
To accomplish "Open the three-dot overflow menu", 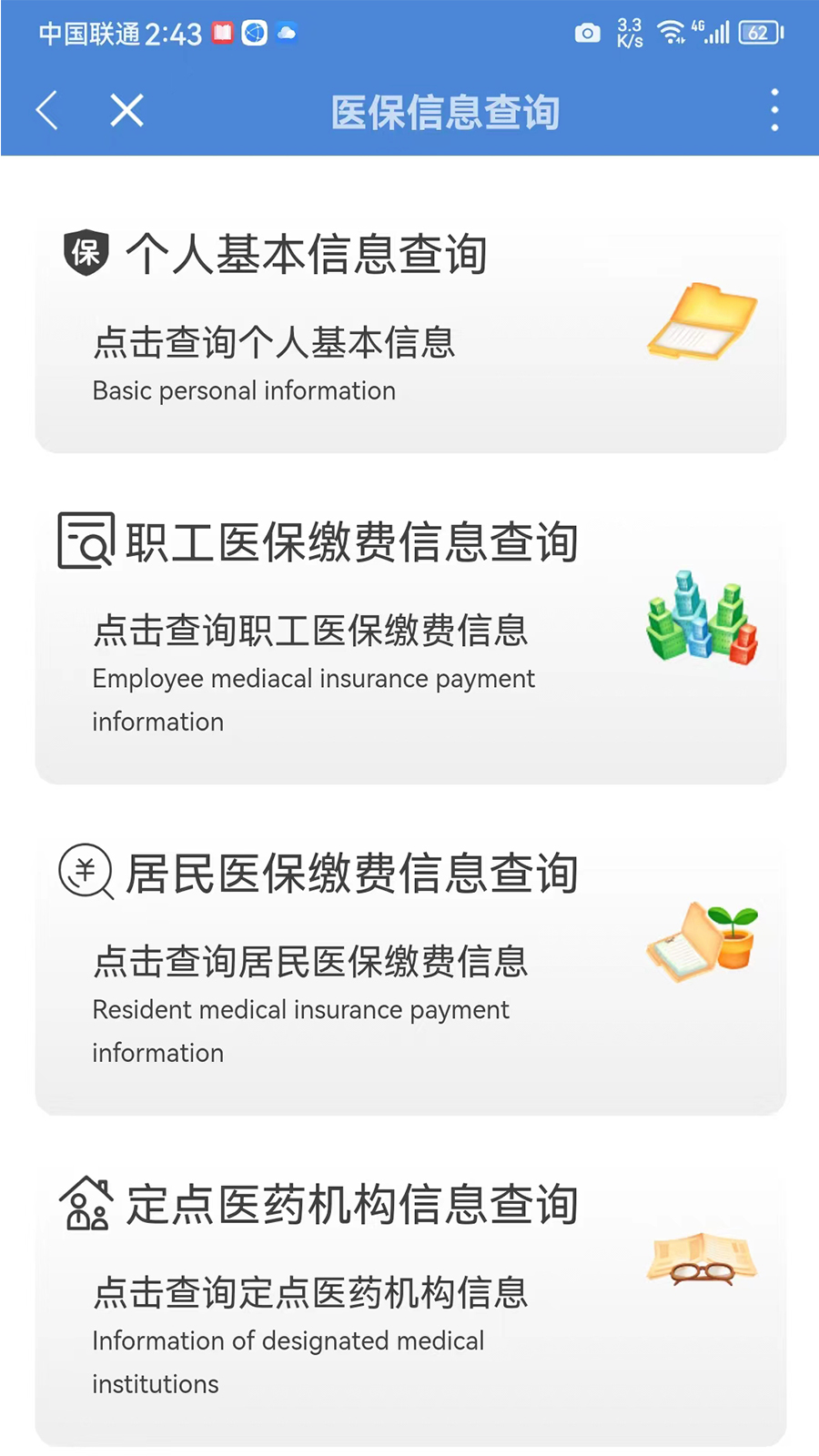I will click(x=774, y=111).
